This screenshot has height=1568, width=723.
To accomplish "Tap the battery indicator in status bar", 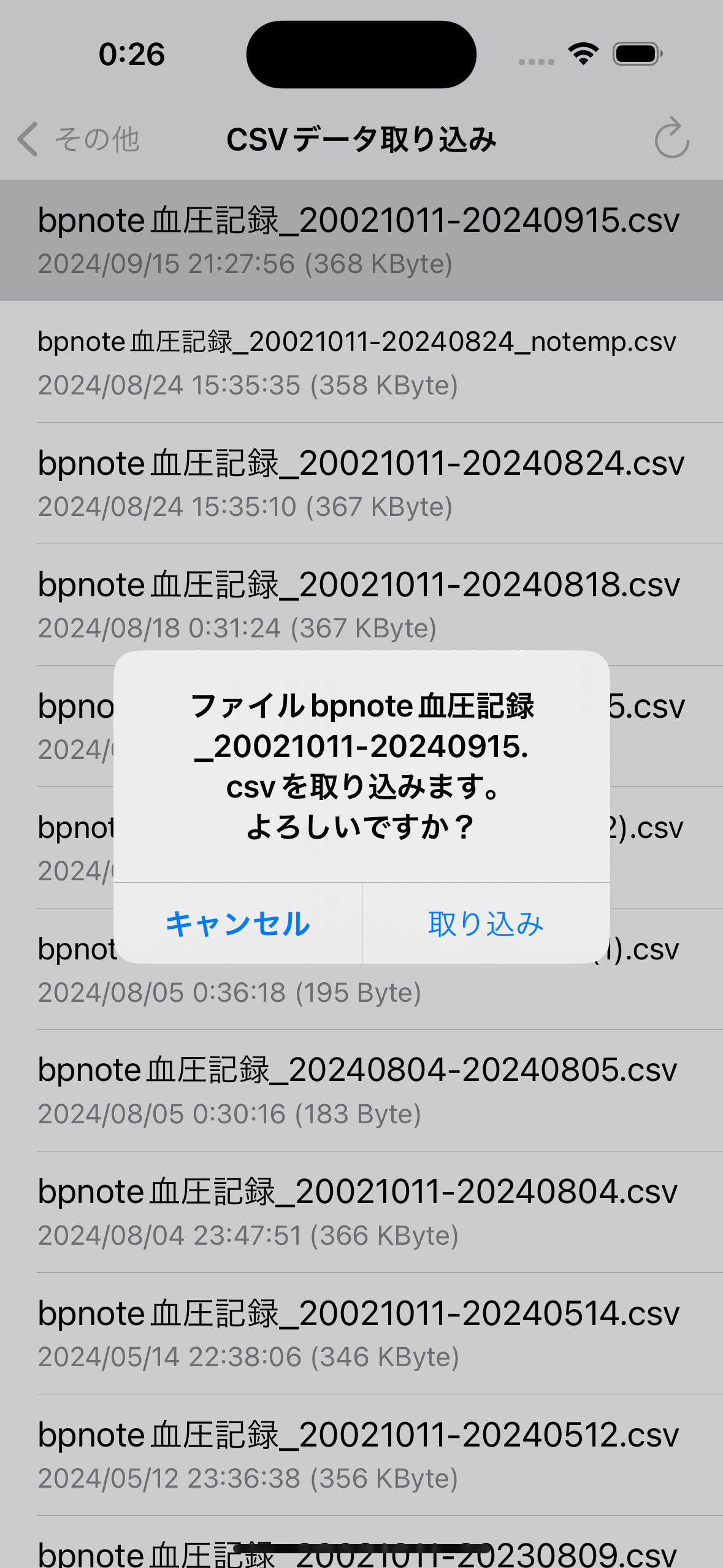I will (635, 54).
